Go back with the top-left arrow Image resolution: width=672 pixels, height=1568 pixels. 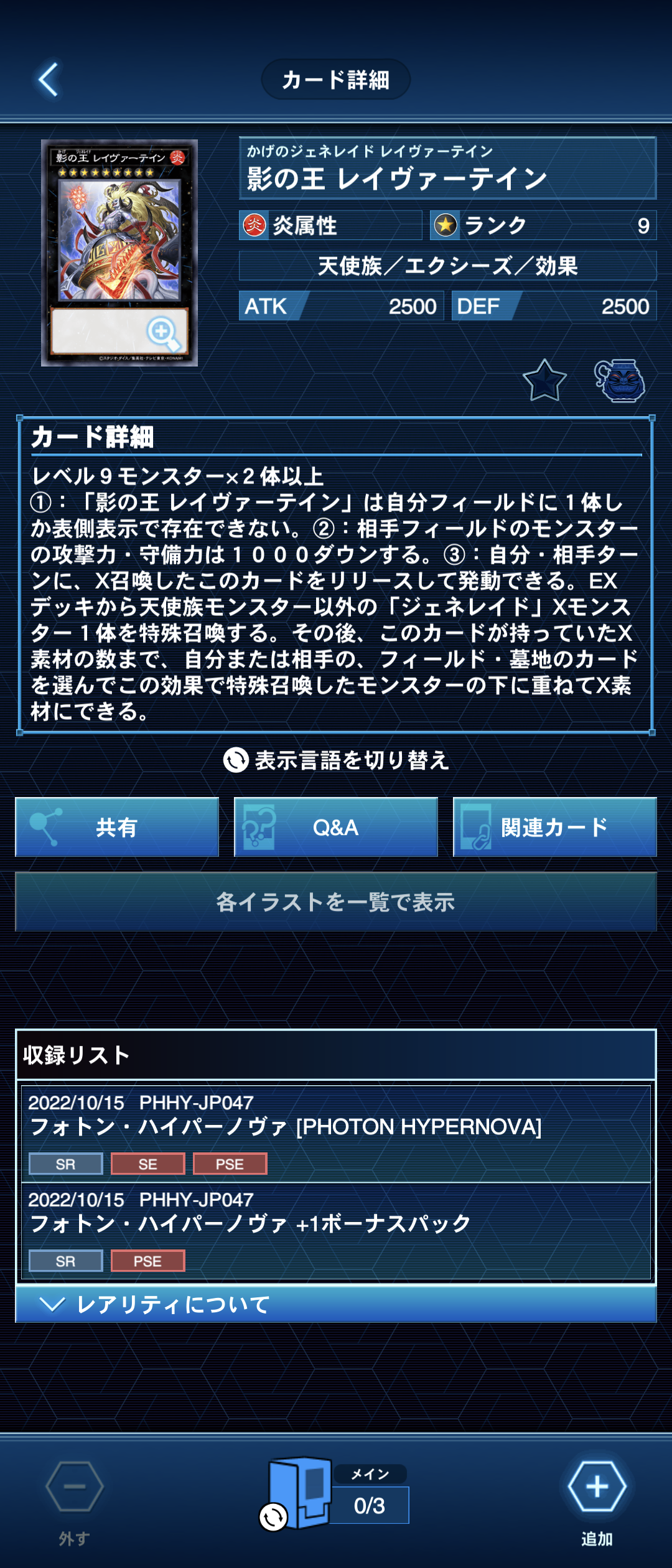pos(49,80)
